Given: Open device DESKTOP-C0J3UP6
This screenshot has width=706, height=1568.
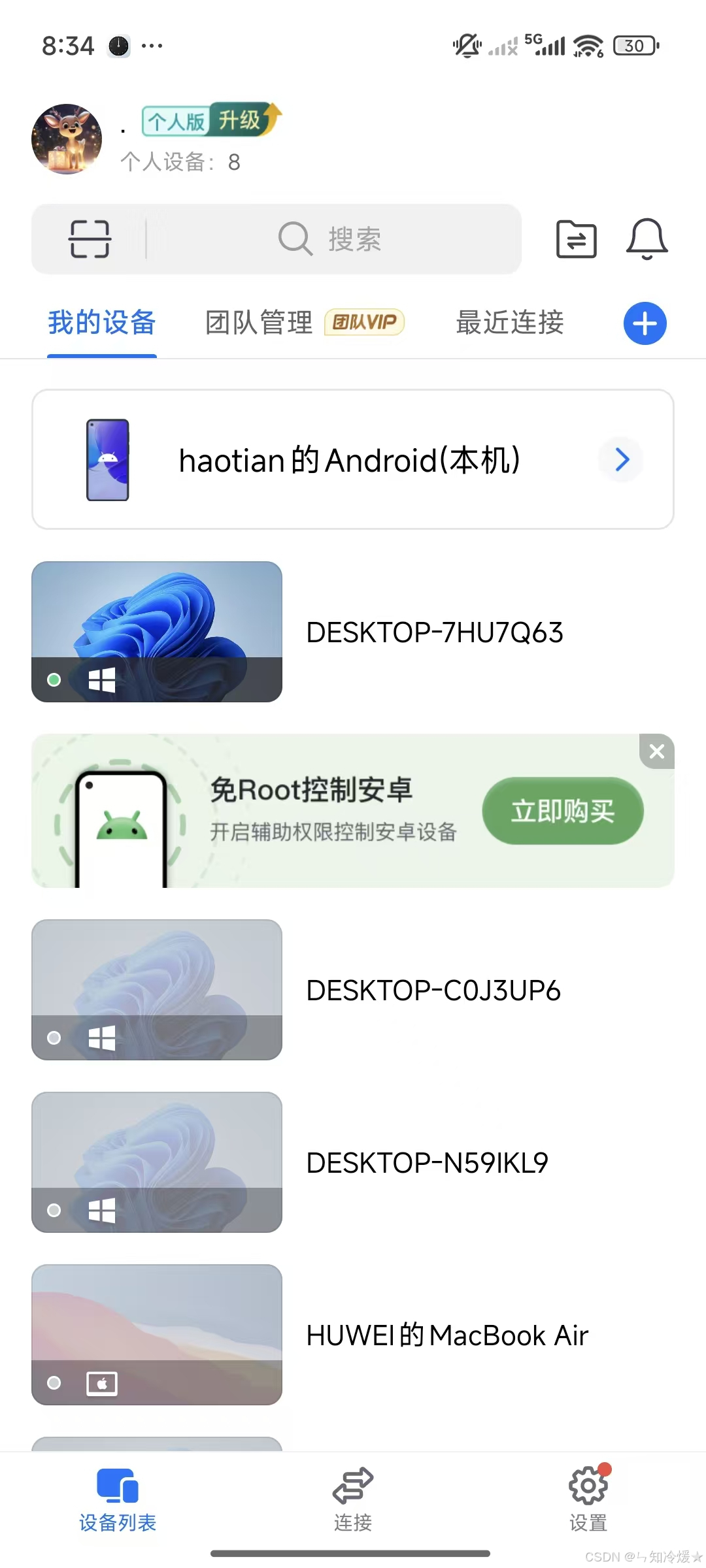Looking at the screenshot, I should pyautogui.click(x=353, y=990).
